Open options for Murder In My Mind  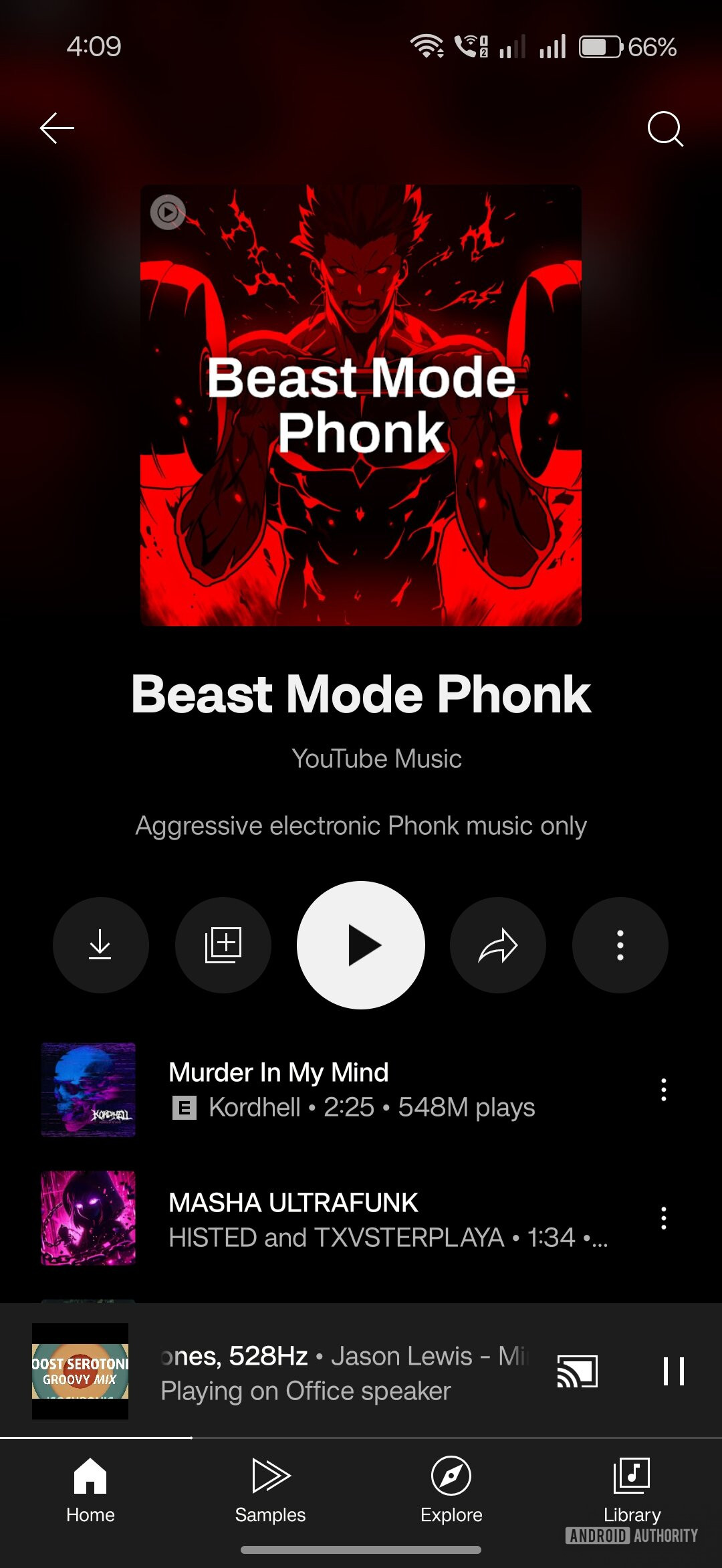tap(663, 1089)
